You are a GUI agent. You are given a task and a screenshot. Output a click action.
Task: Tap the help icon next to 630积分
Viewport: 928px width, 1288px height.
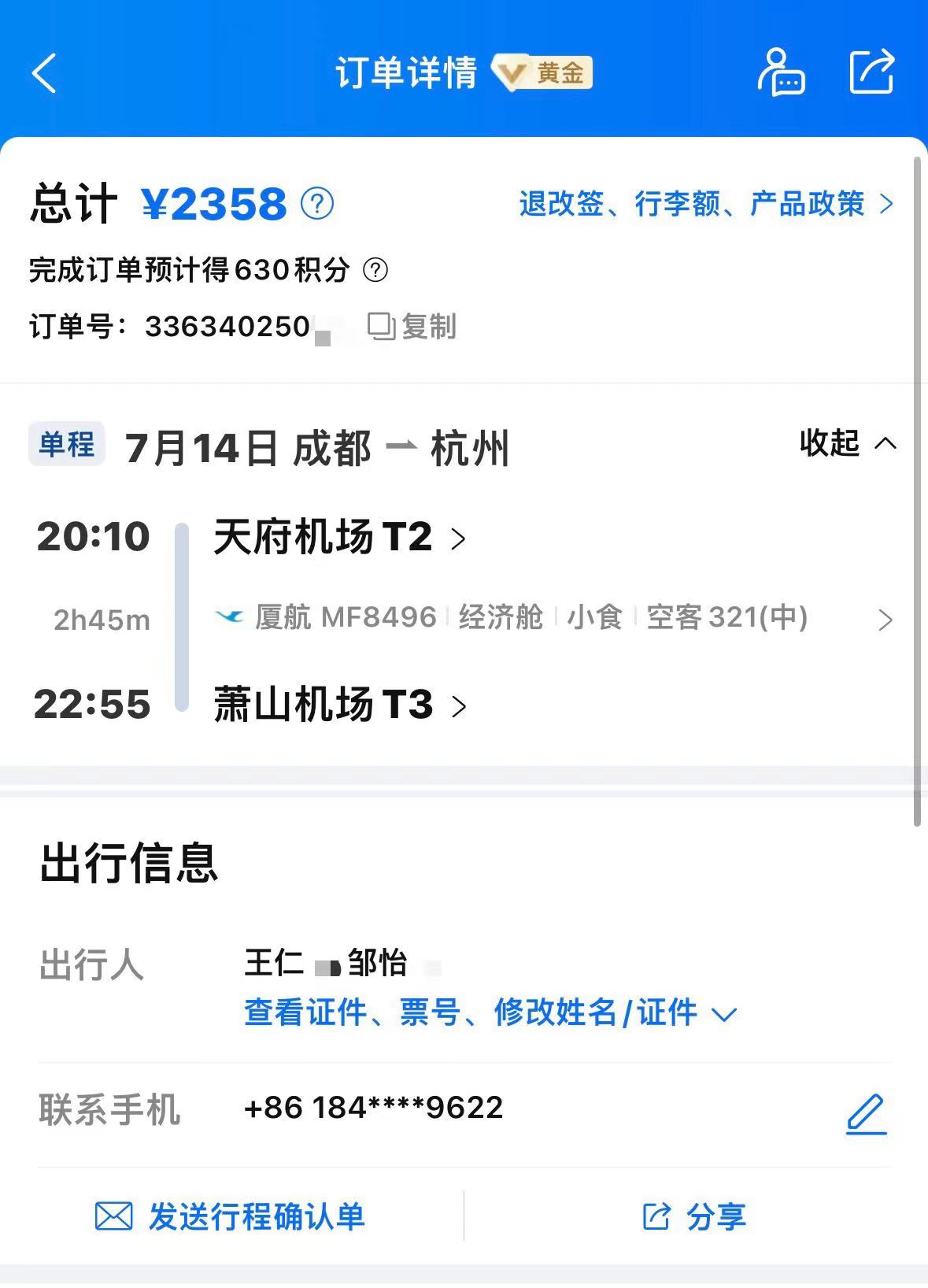click(x=375, y=270)
